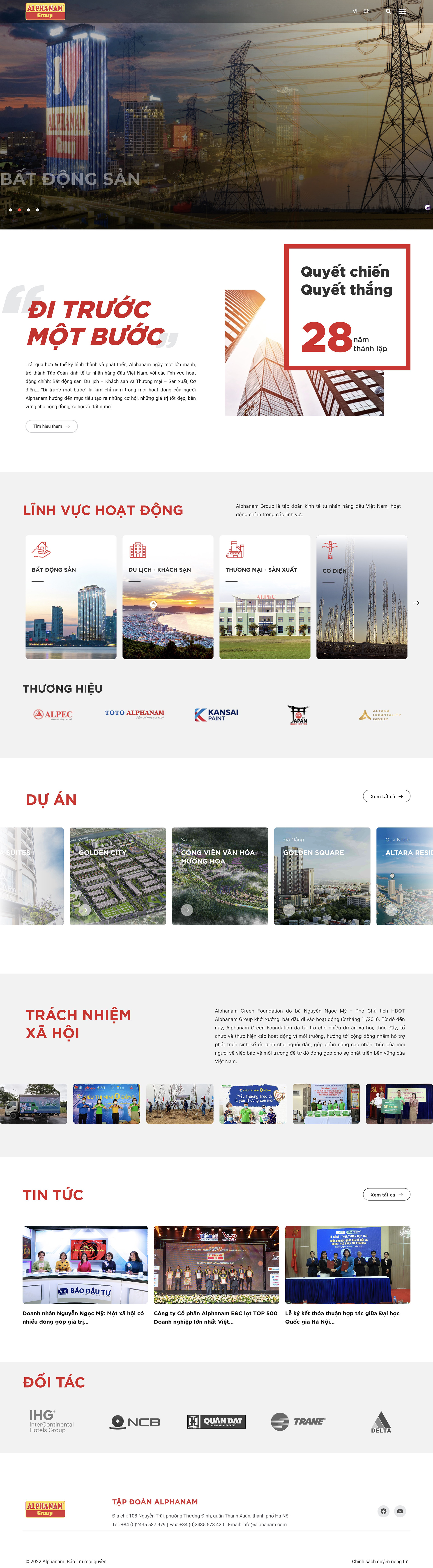Open the Golden Square project card
433x1568 pixels.
coord(322,876)
